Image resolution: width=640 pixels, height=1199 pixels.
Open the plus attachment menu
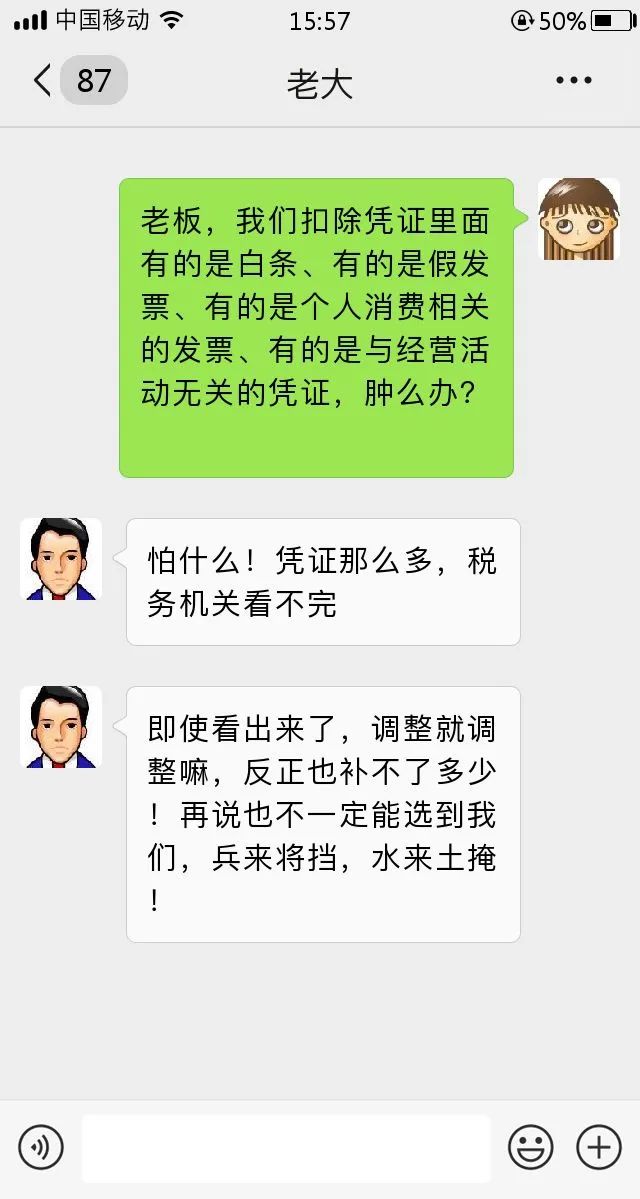pos(599,1148)
